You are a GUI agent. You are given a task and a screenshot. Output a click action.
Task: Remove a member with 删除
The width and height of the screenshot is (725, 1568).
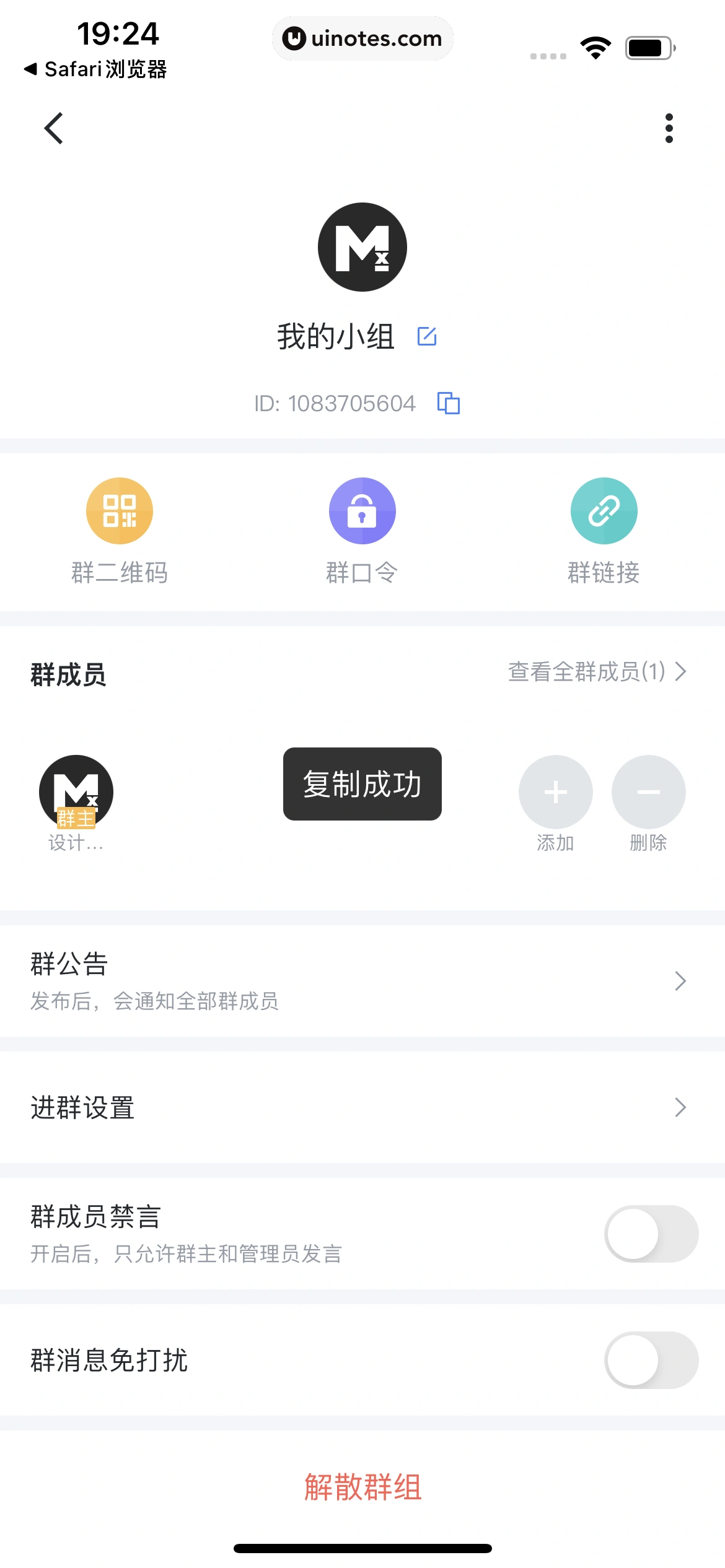(x=648, y=792)
